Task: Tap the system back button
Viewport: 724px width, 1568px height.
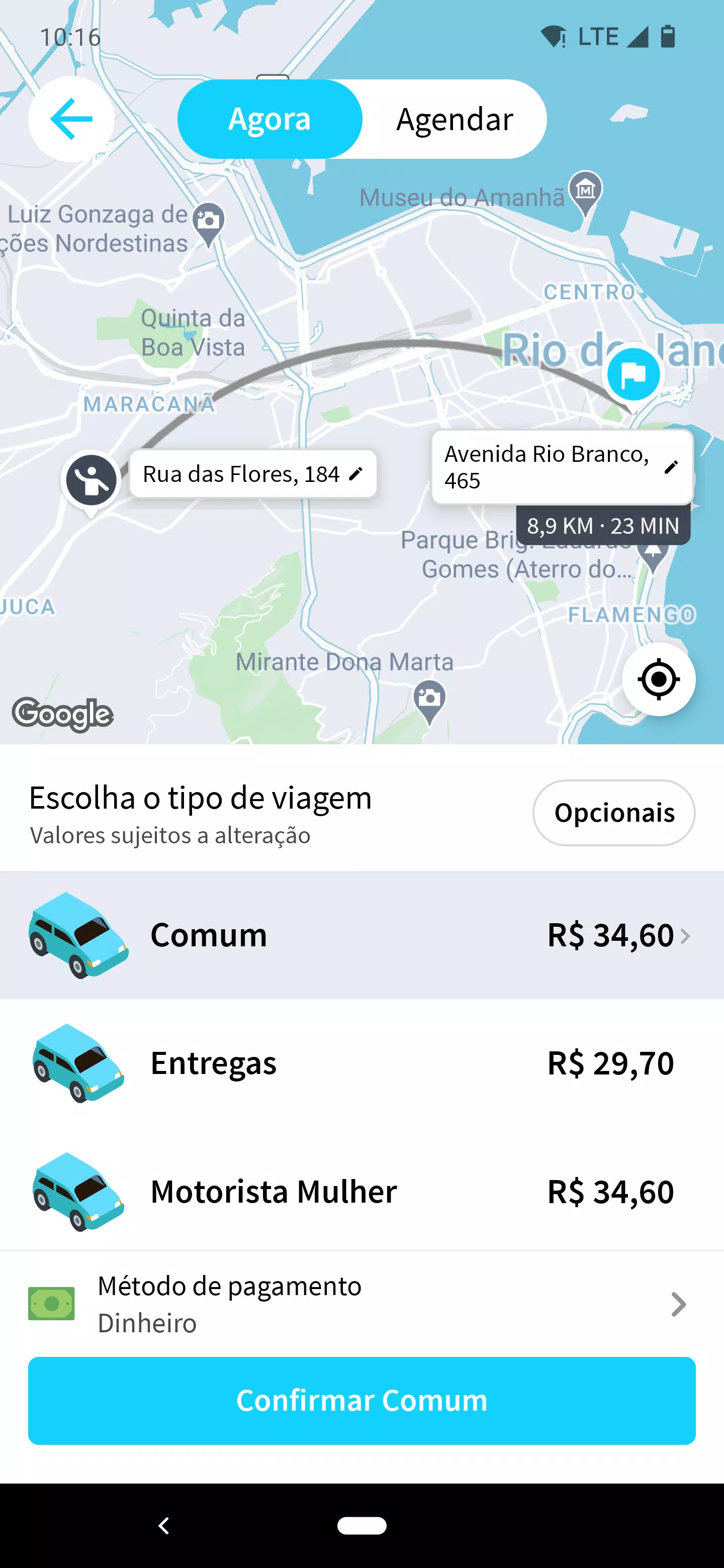Action: (x=163, y=1525)
